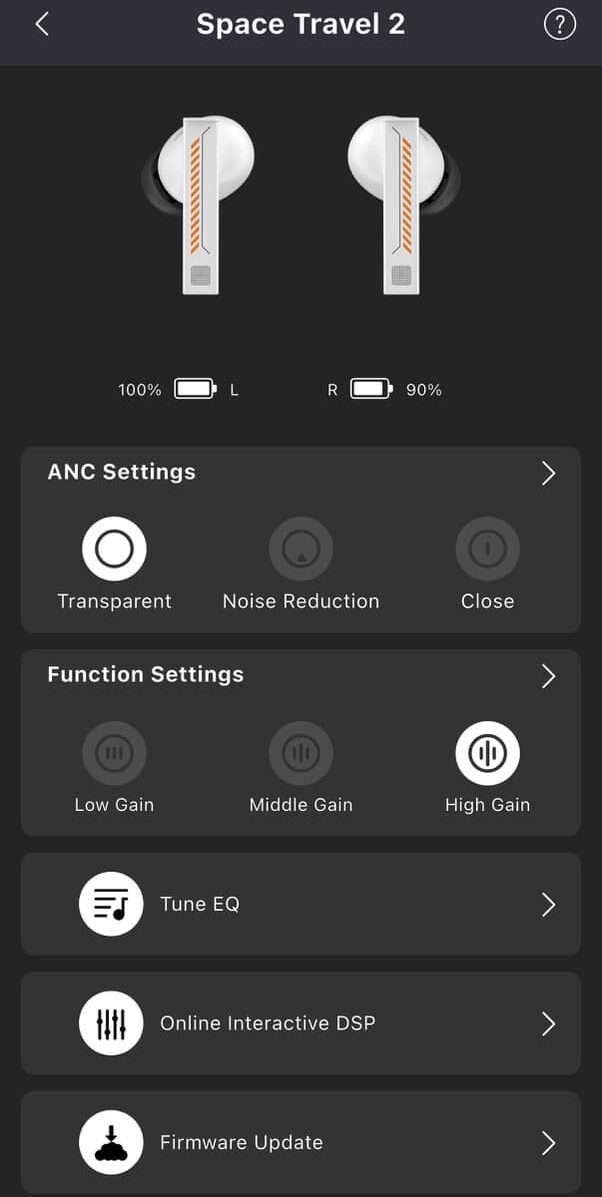Switch to Noise Reduction mode
This screenshot has height=1197, width=602.
301,549
